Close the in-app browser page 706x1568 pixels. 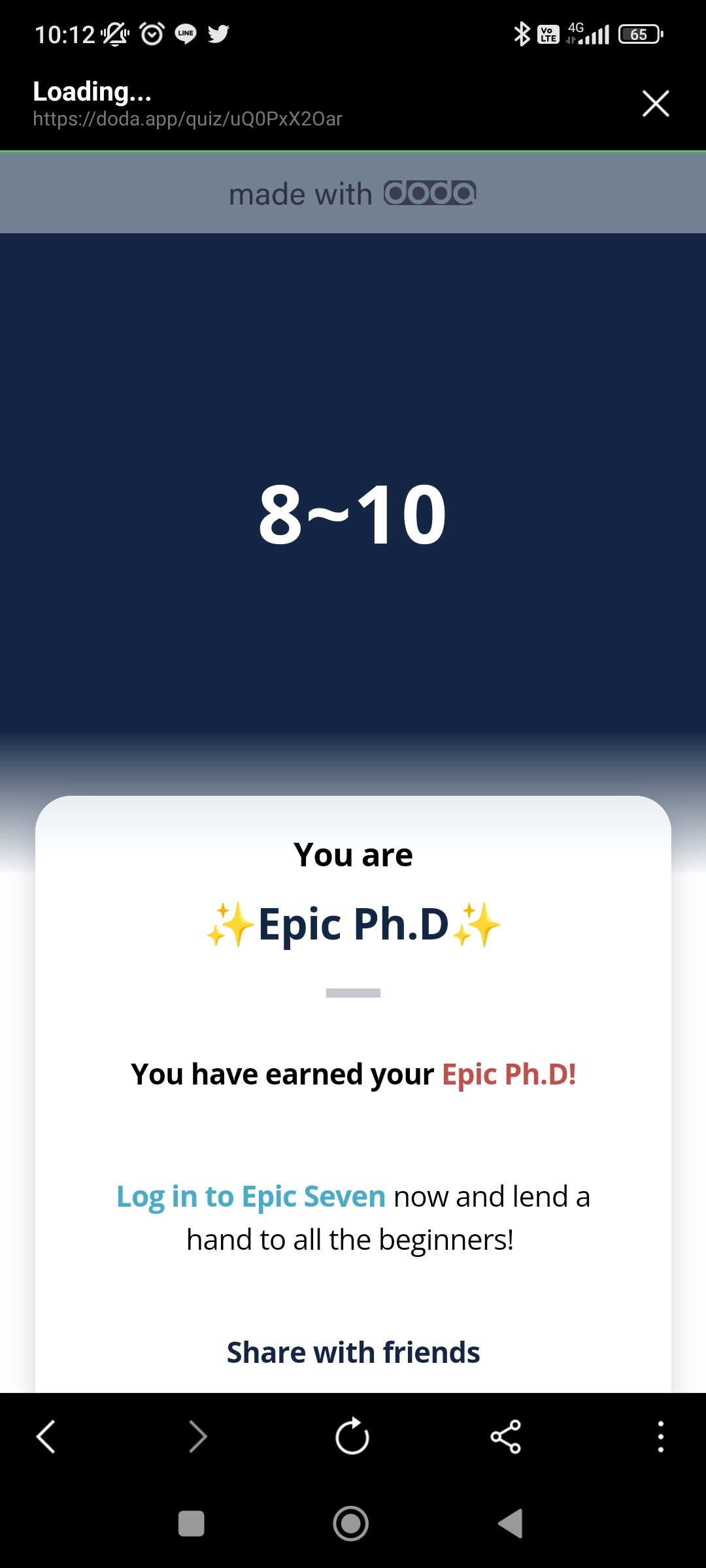(655, 103)
